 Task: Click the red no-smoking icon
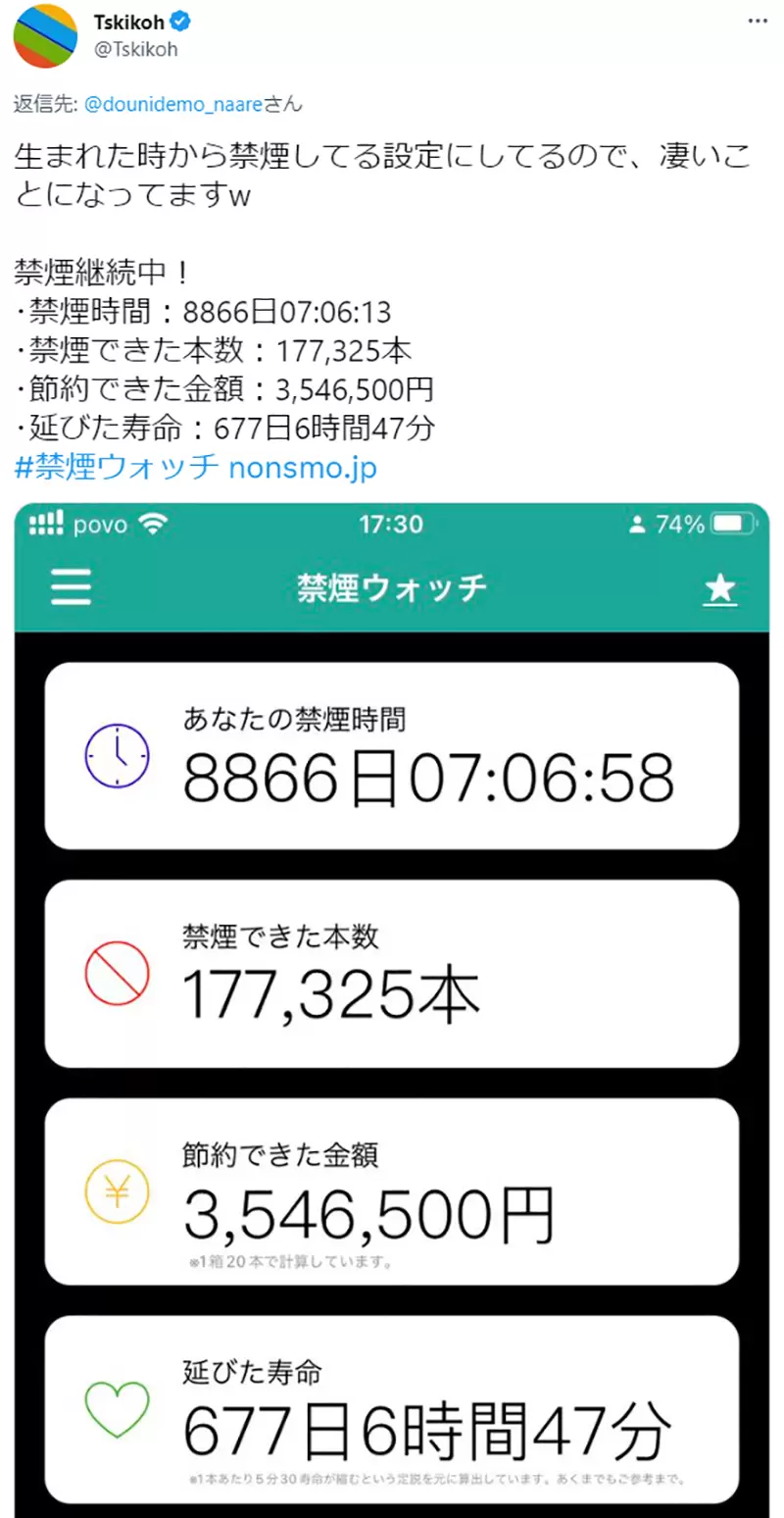[118, 975]
